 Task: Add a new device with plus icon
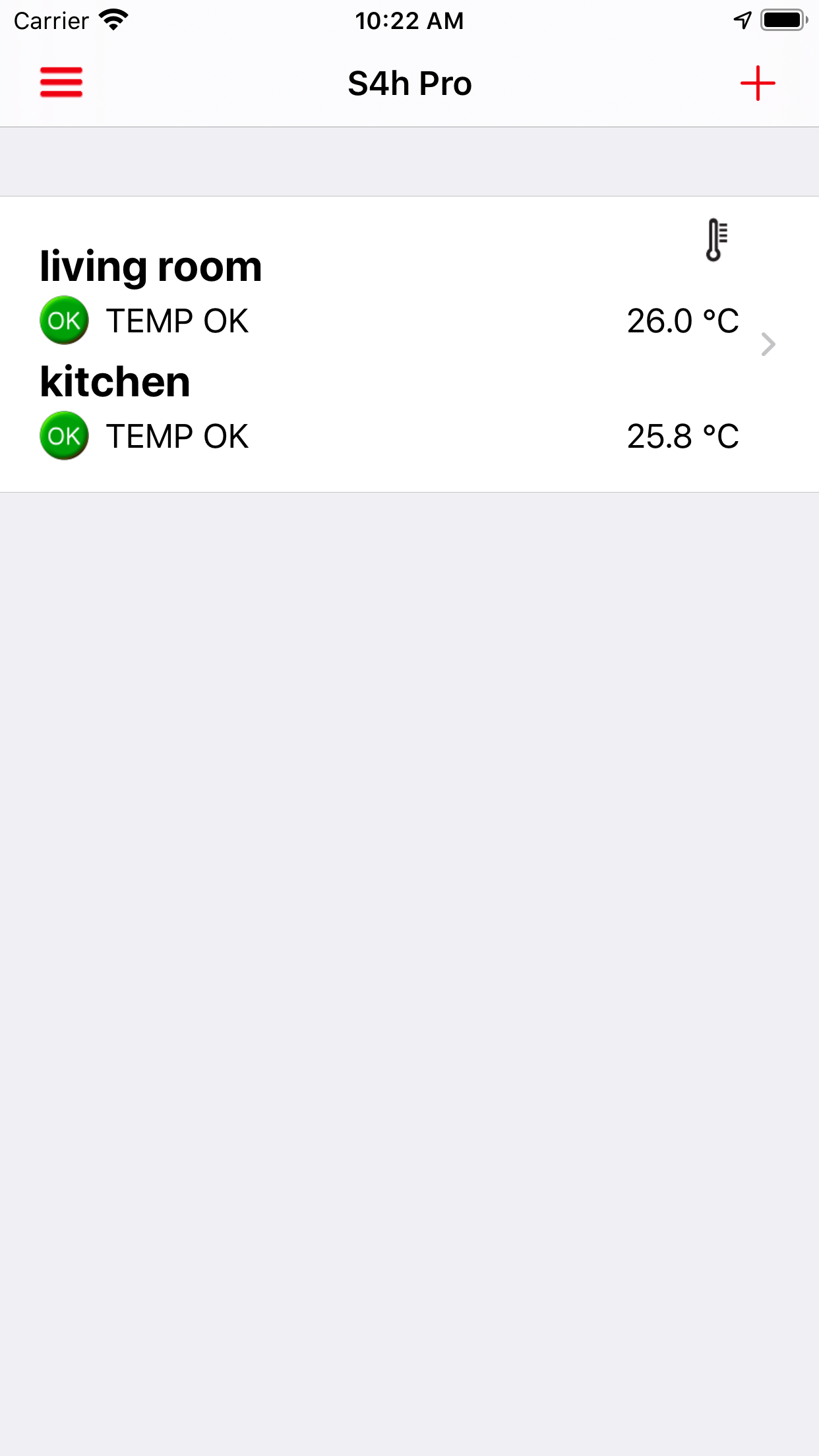[758, 83]
